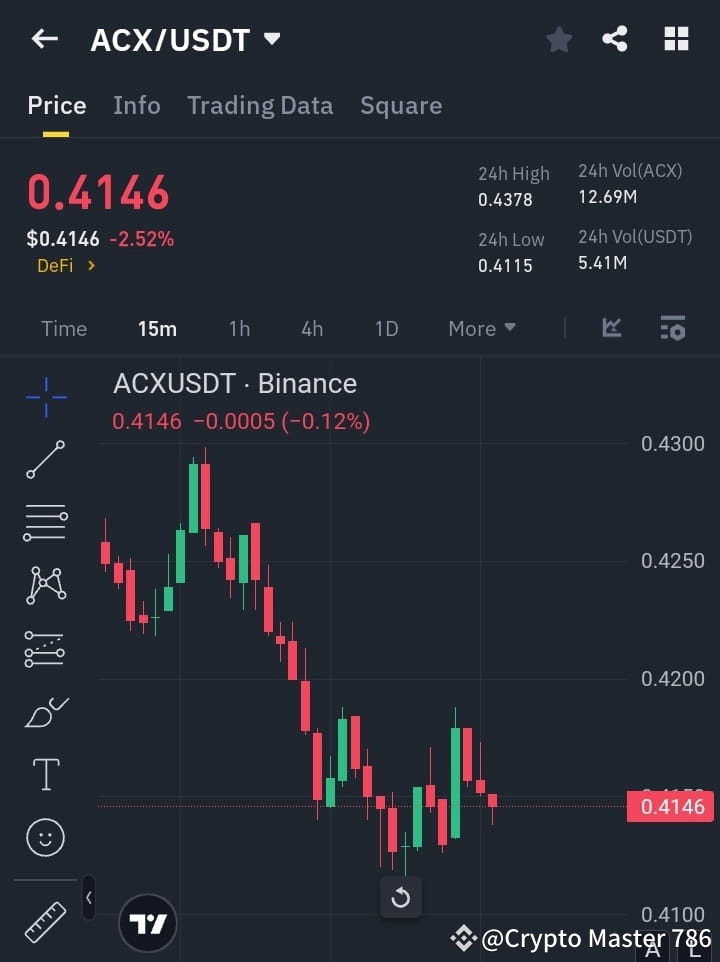
Task: Open the horizontal lines drawing tool
Action: pyautogui.click(x=45, y=523)
